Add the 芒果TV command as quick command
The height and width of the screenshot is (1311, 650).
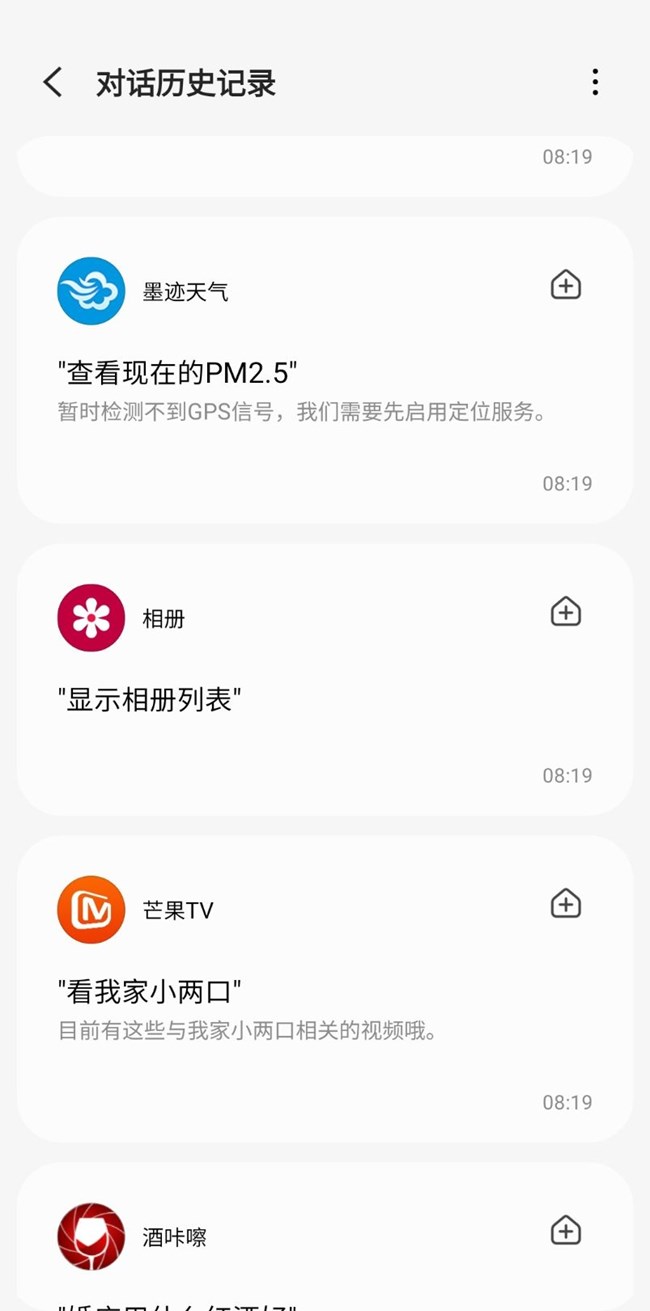[x=566, y=904]
